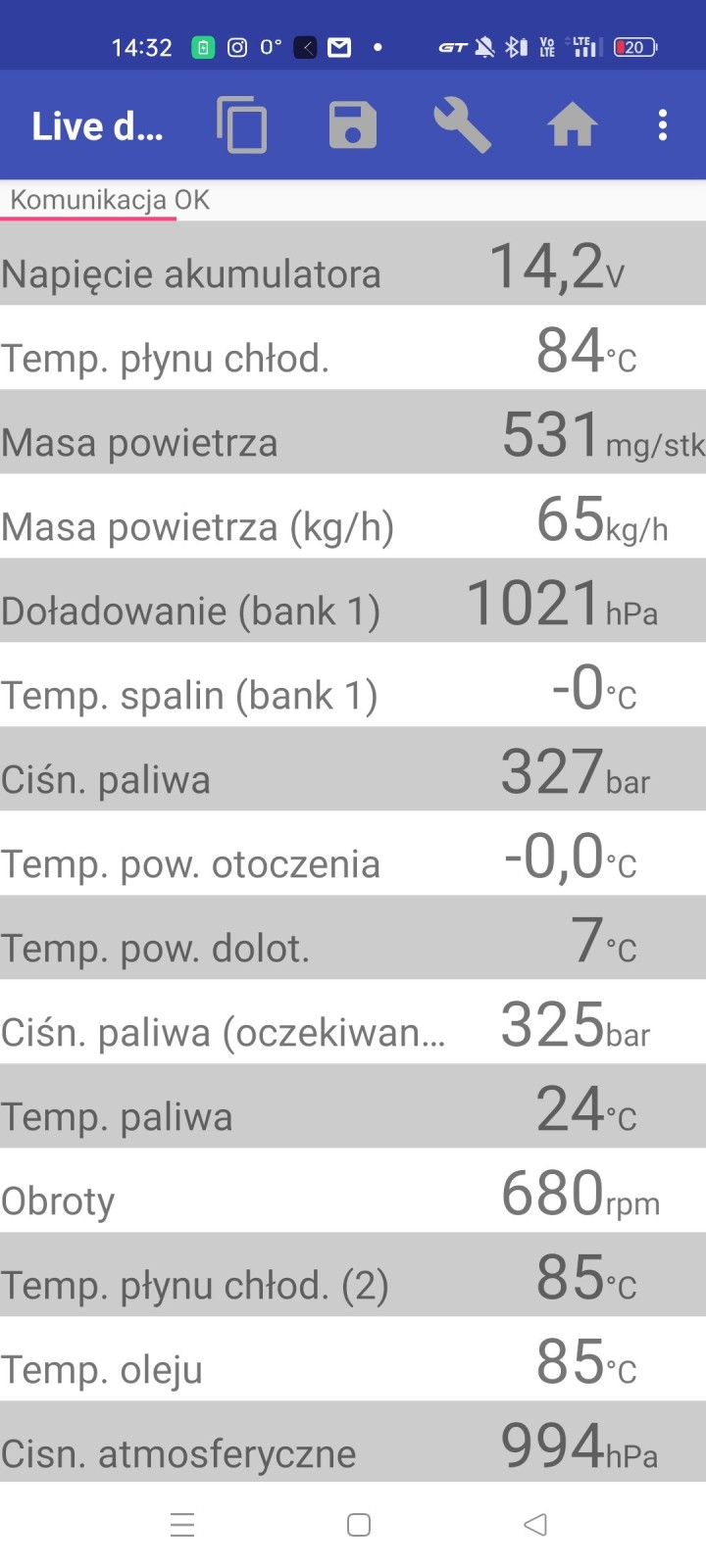Tap the battery indicator showing 20 percent
Viewport: 706px width, 1568px height.
point(633,46)
